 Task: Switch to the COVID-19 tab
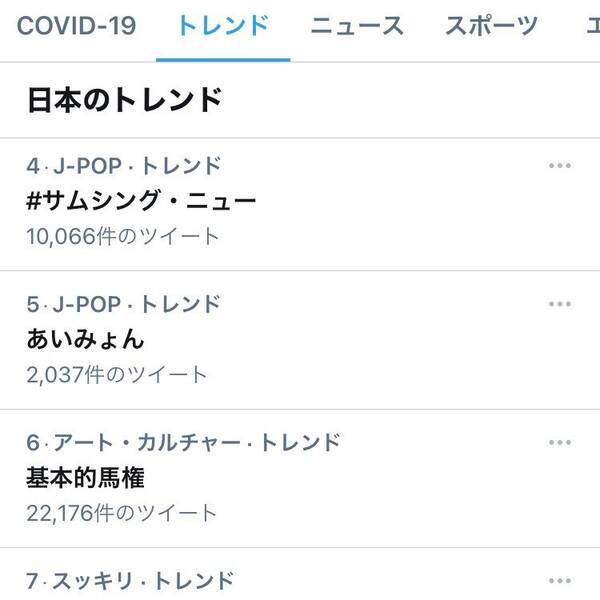(x=77, y=26)
